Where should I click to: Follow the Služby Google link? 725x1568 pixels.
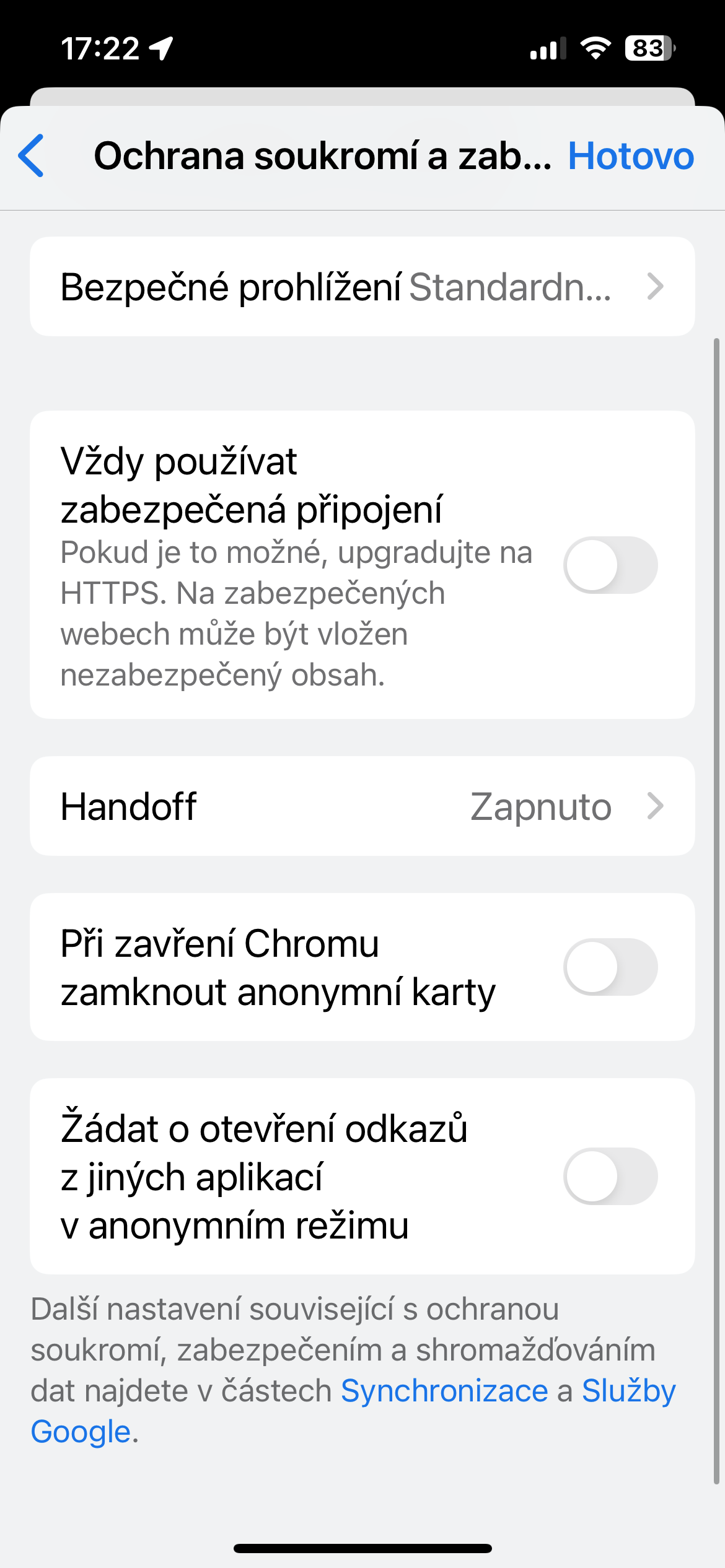click(627, 1391)
